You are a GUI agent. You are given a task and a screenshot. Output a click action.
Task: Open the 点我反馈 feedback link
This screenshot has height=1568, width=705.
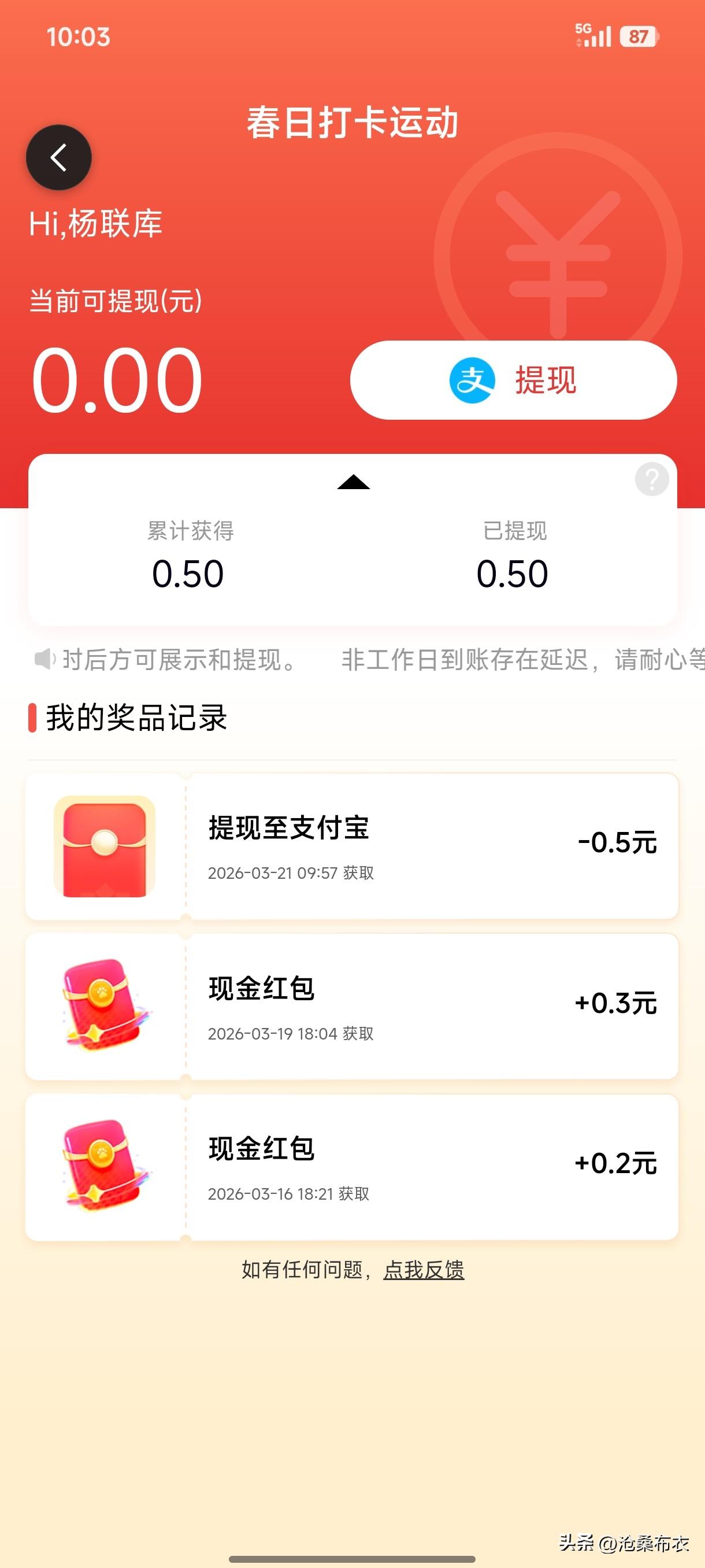[x=424, y=1270]
